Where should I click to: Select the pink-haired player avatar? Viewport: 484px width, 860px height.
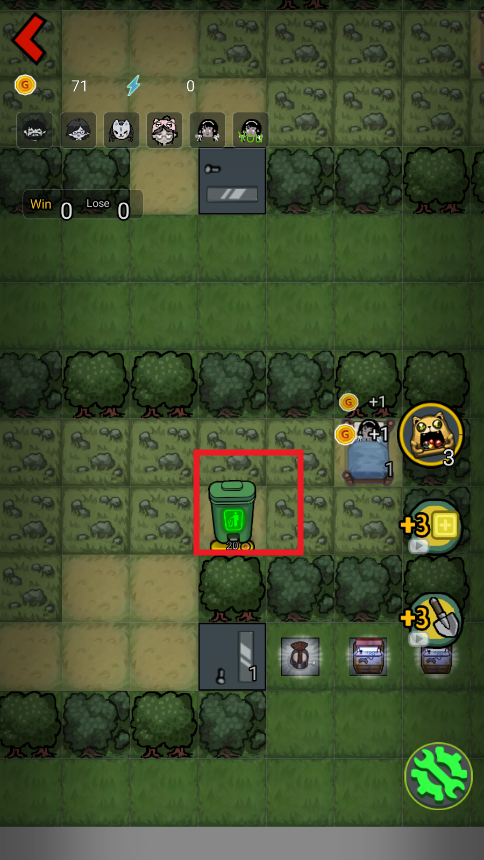[x=165, y=131]
